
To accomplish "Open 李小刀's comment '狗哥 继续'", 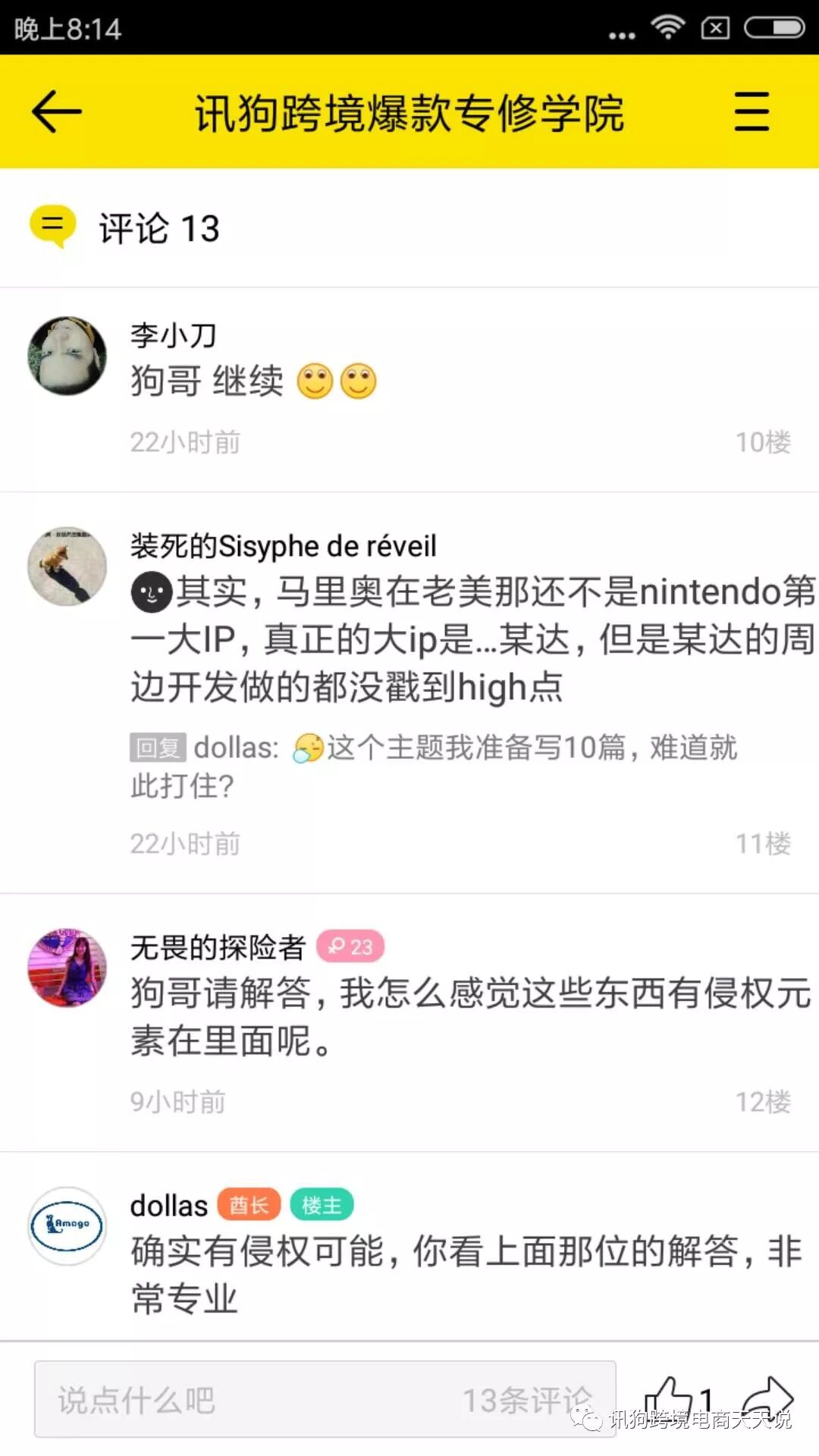I will click(x=254, y=381).
